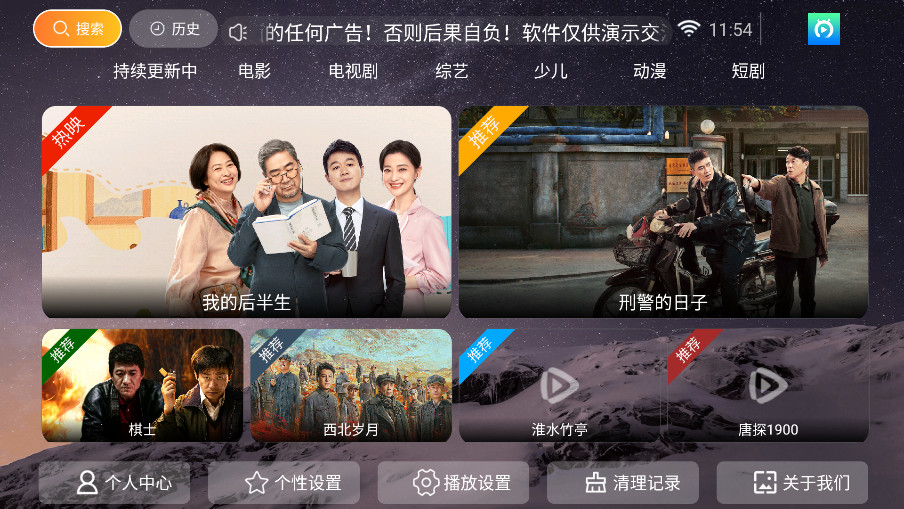Open the drama 刑警的日子
This screenshot has width=904, height=509.
click(663, 212)
